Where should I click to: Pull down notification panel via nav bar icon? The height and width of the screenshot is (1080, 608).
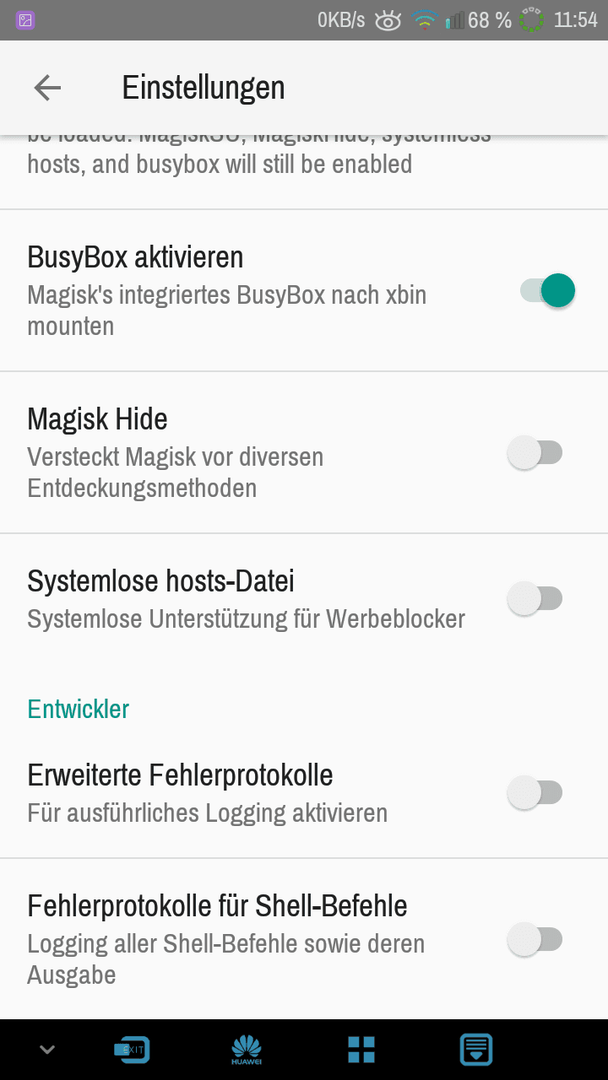pos(476,1050)
